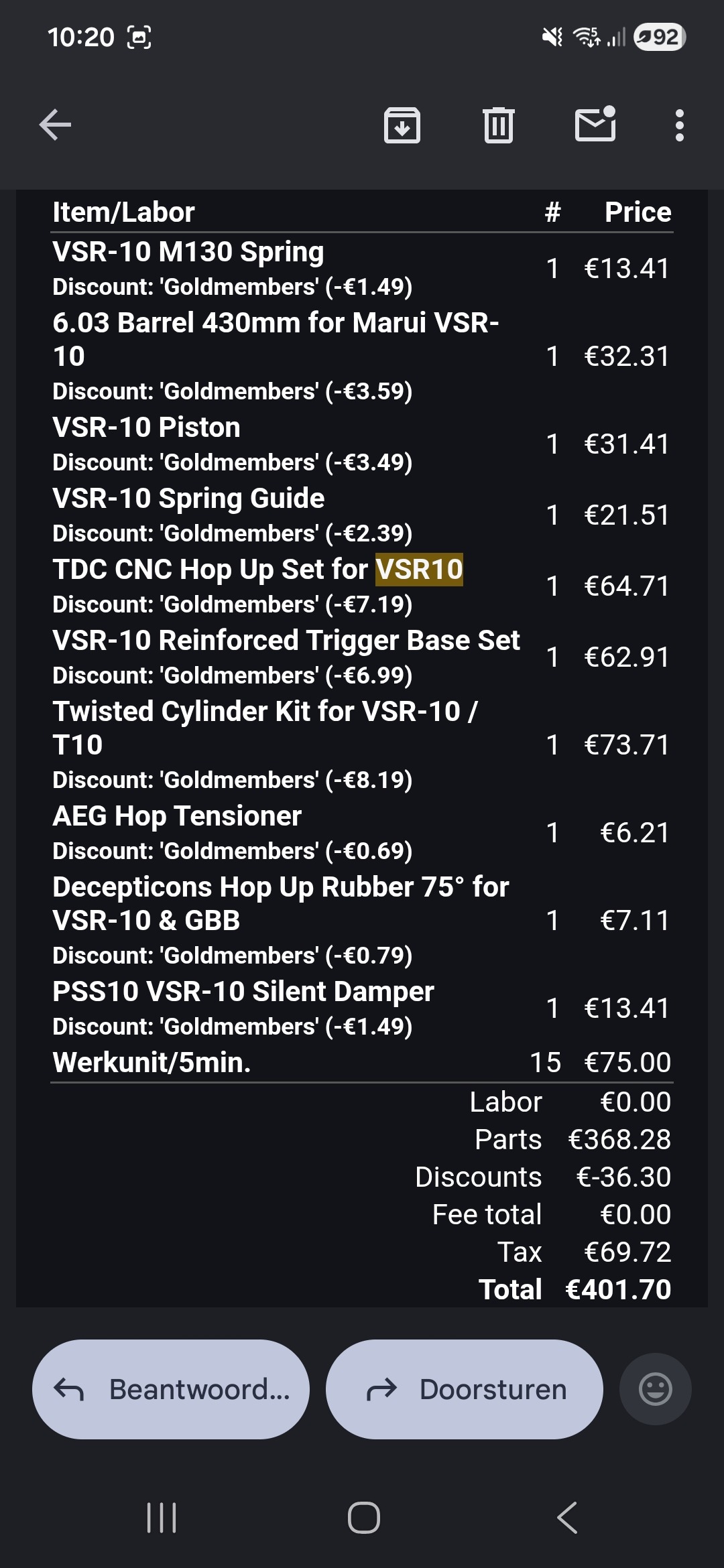Tap the Beantwoorden reply button
The width and height of the screenshot is (724, 1568).
pyautogui.click(x=171, y=1389)
